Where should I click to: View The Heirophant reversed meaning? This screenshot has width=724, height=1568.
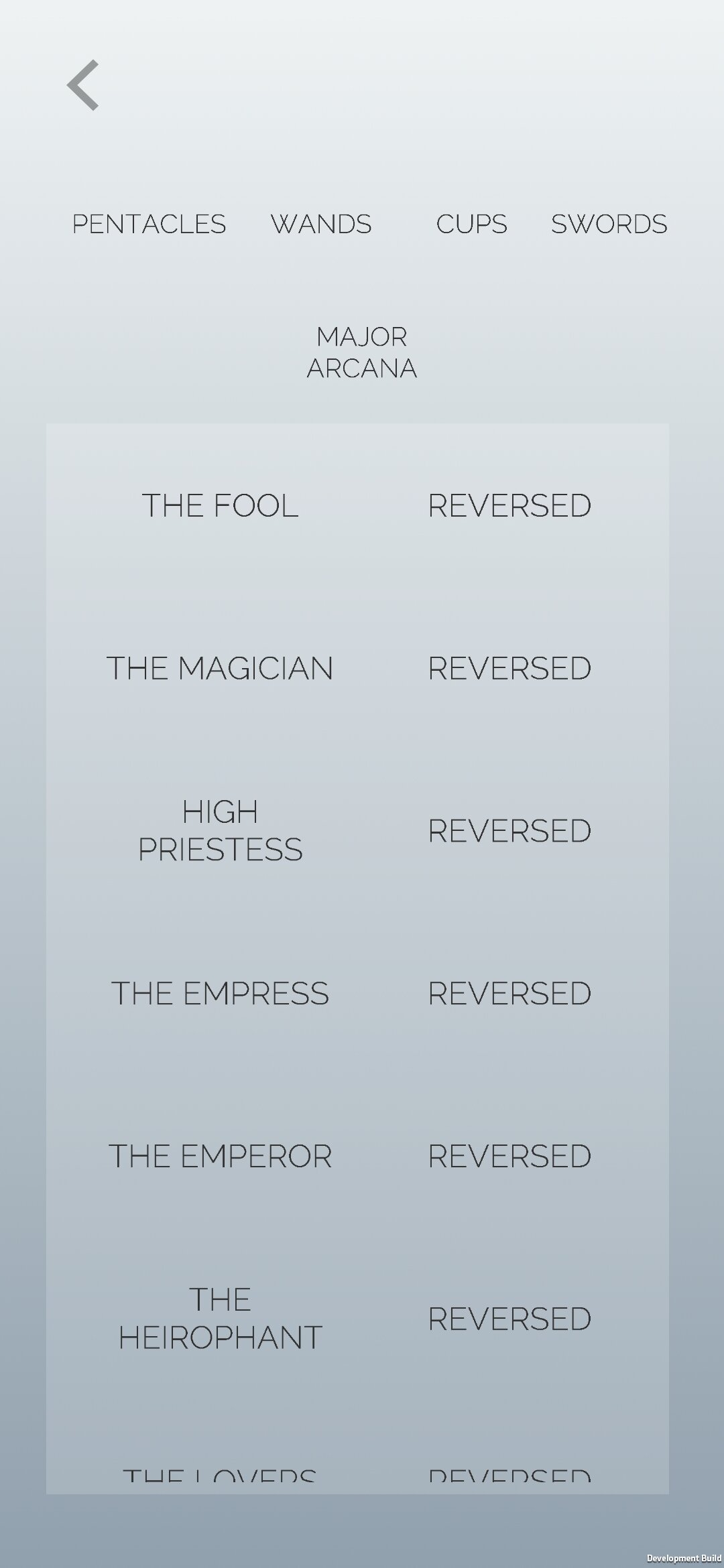point(509,1319)
